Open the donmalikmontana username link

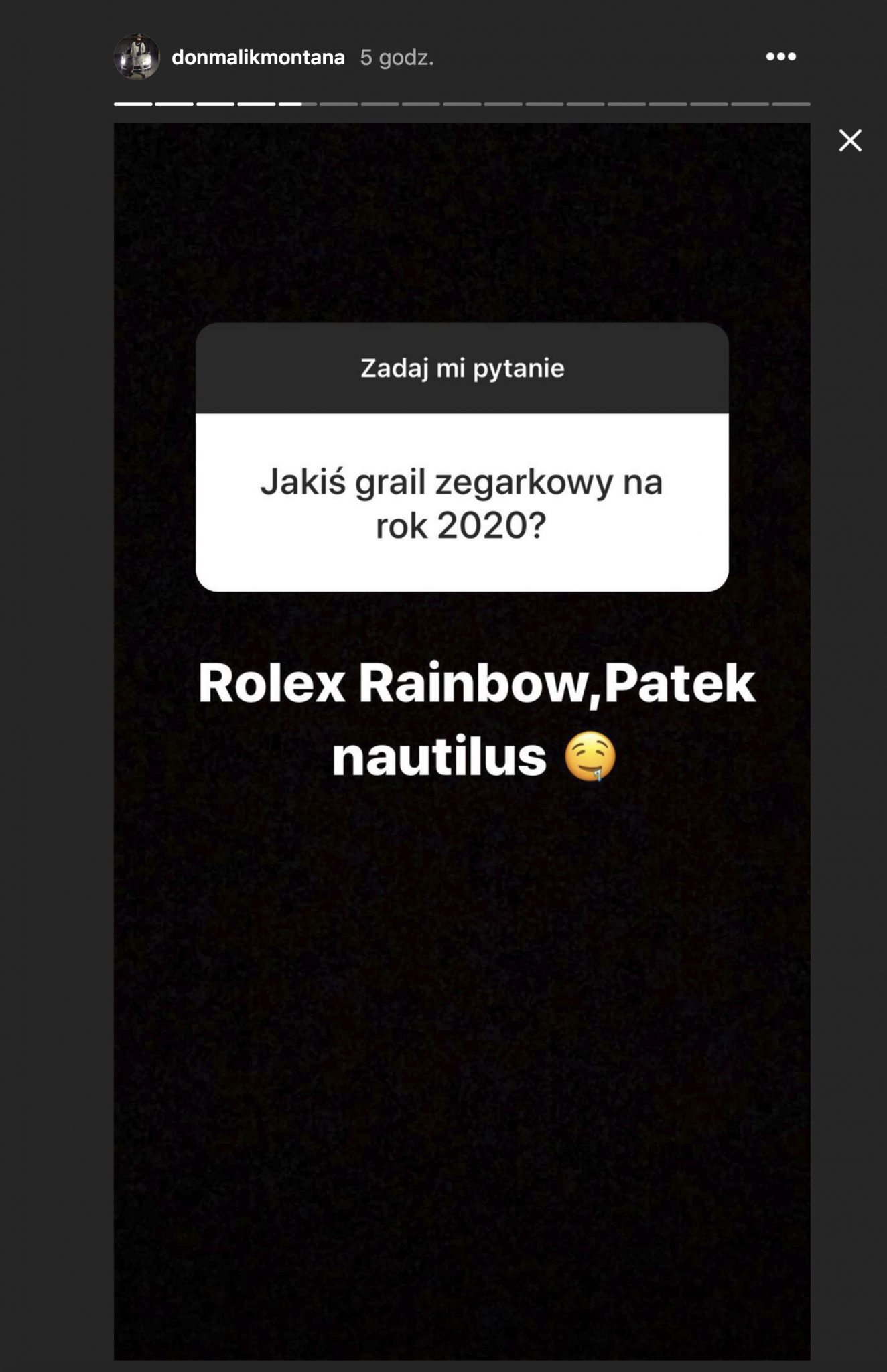258,58
